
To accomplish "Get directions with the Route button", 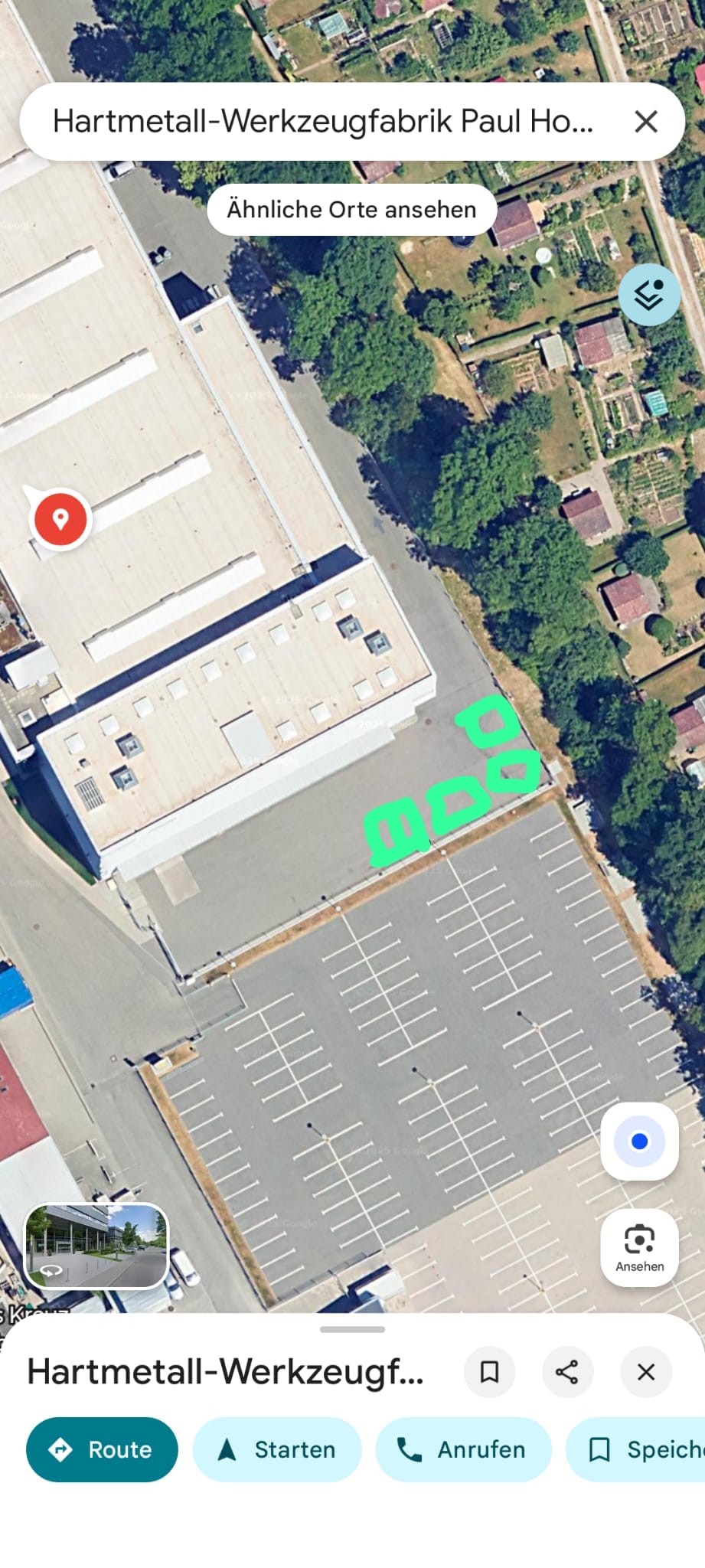I will (x=102, y=1449).
